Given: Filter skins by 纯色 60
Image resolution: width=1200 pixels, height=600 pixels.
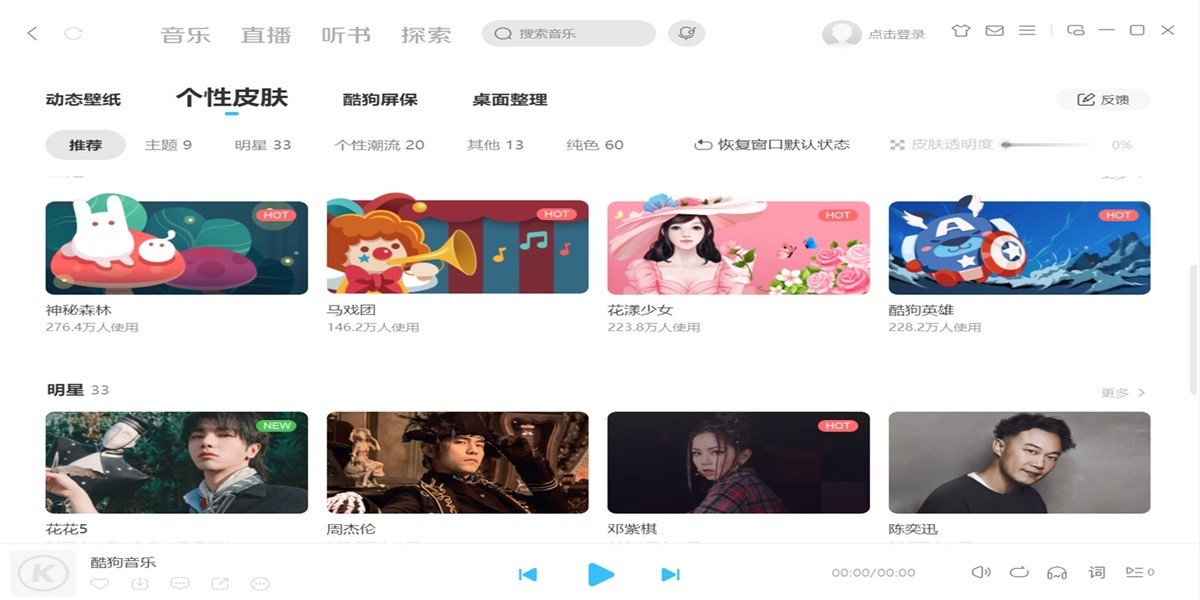Looking at the screenshot, I should [x=595, y=145].
